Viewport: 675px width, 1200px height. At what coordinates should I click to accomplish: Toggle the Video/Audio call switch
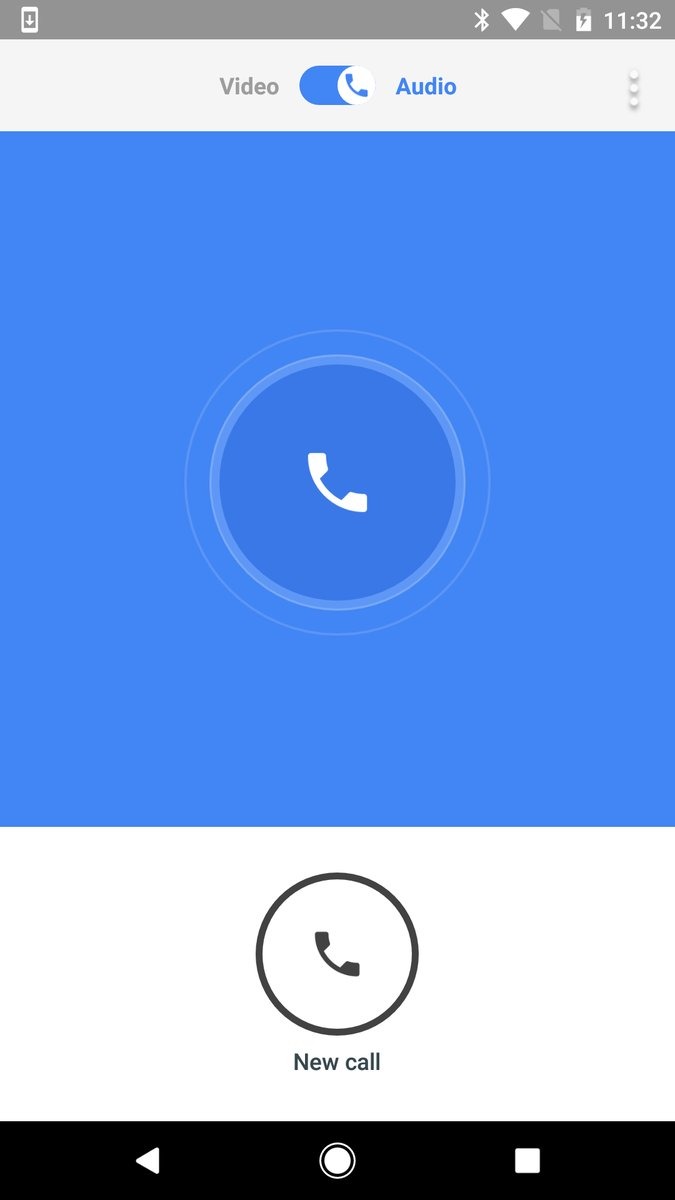click(x=337, y=87)
